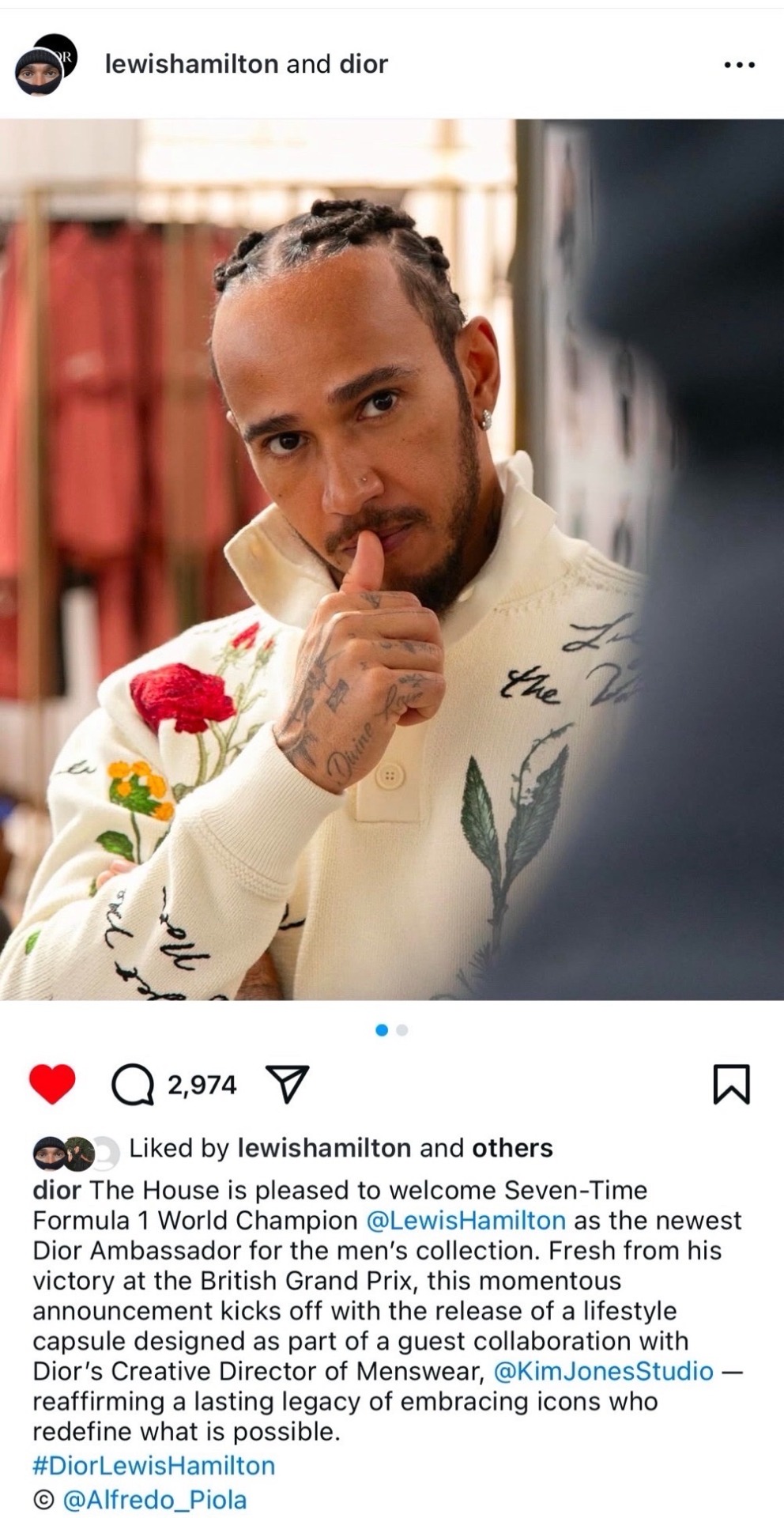Image resolution: width=784 pixels, height=1518 pixels.
Task: Tap the dior username starting the caption
Action: click(x=56, y=1190)
